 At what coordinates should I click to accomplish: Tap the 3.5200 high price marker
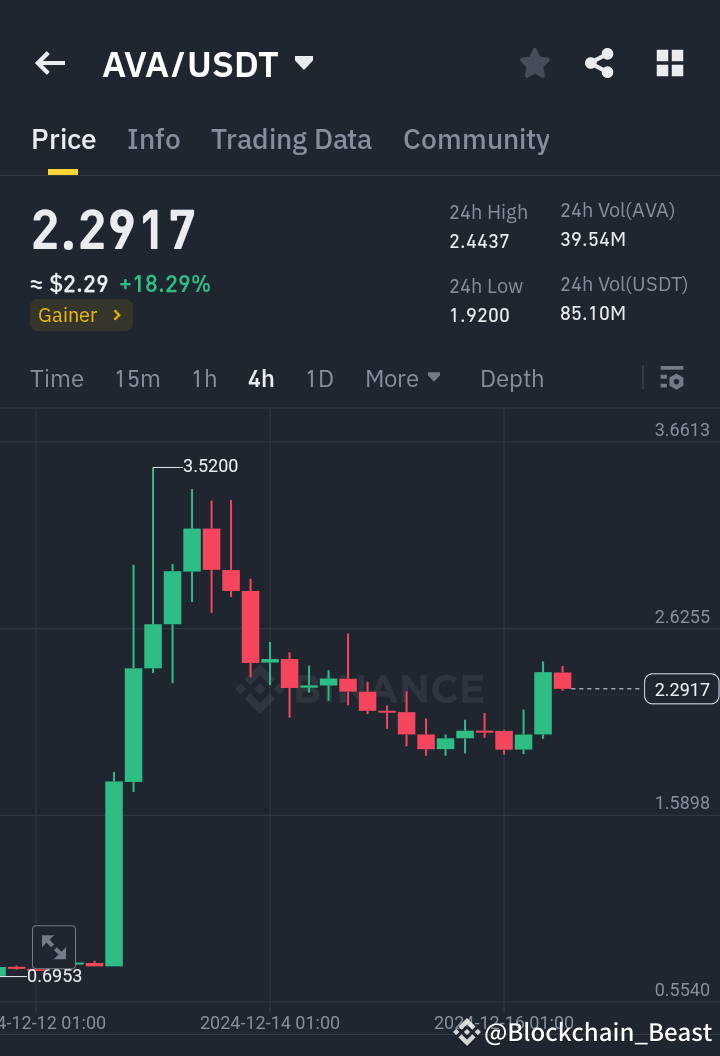[210, 465]
